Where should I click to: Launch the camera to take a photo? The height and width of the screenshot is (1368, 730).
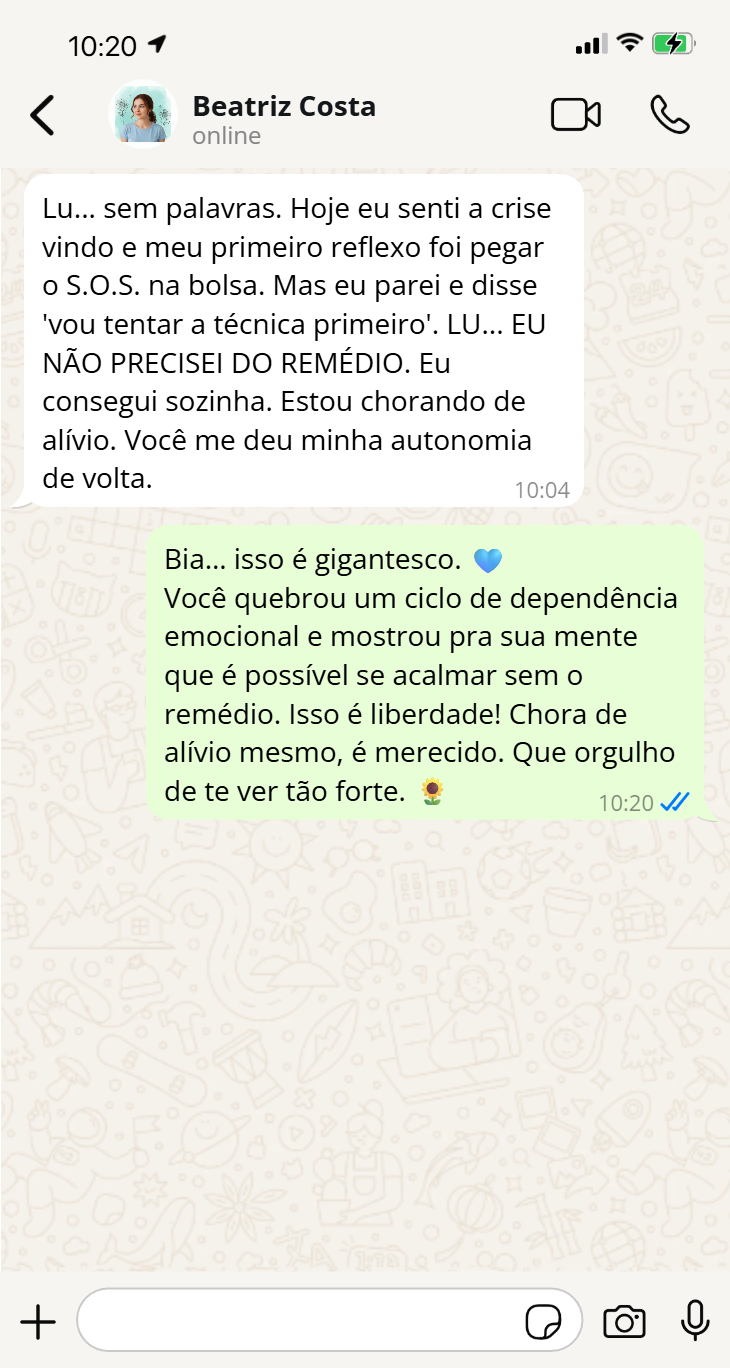[624, 1322]
